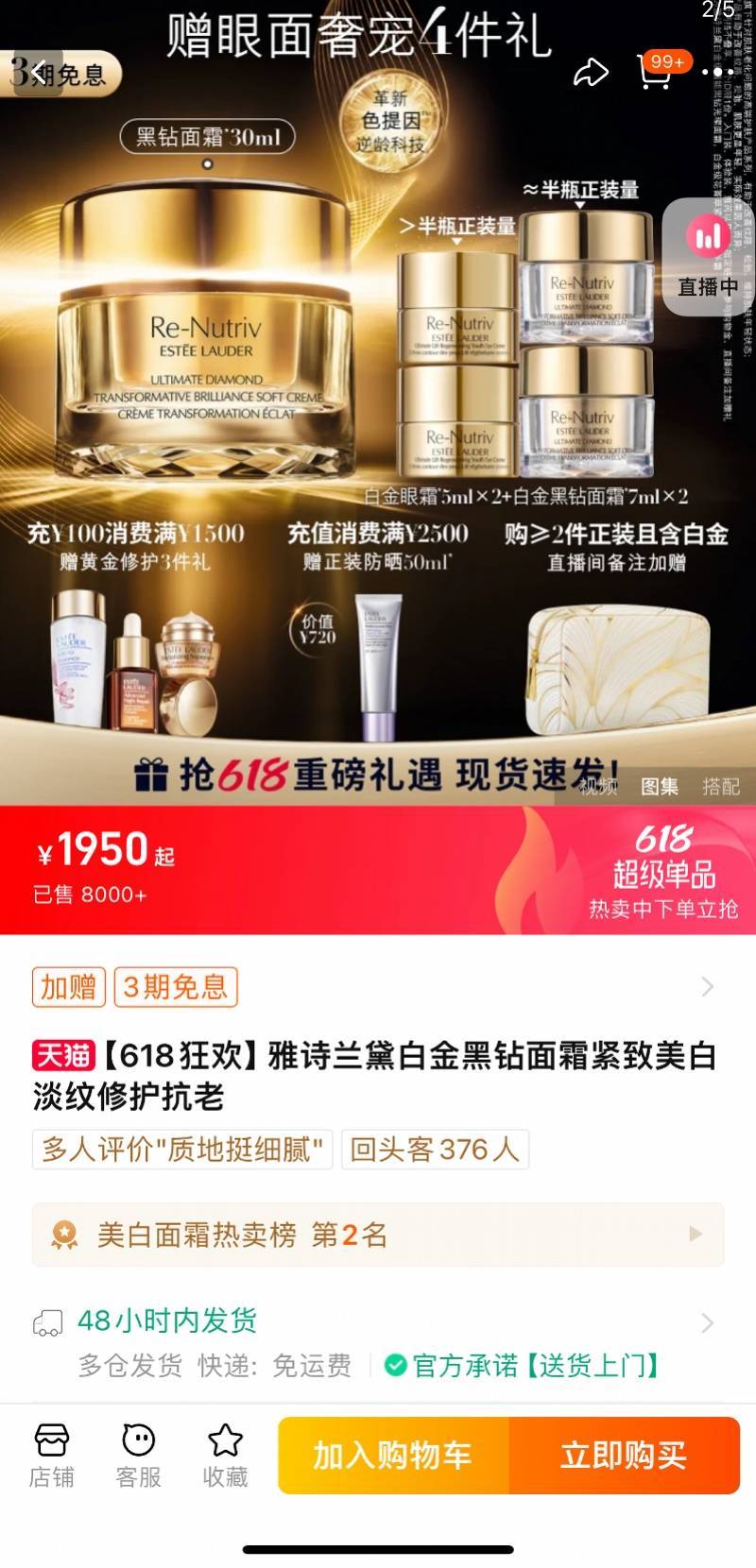View reviews mentioning "质地挺细腻"
756x1568 pixels.
point(182,1150)
